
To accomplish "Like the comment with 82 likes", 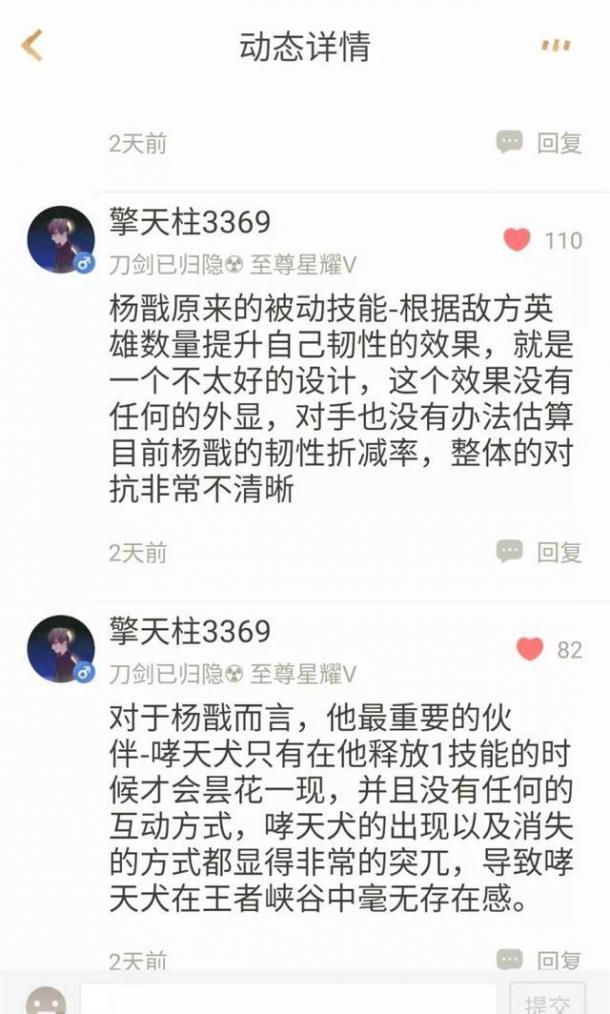I will [x=530, y=650].
